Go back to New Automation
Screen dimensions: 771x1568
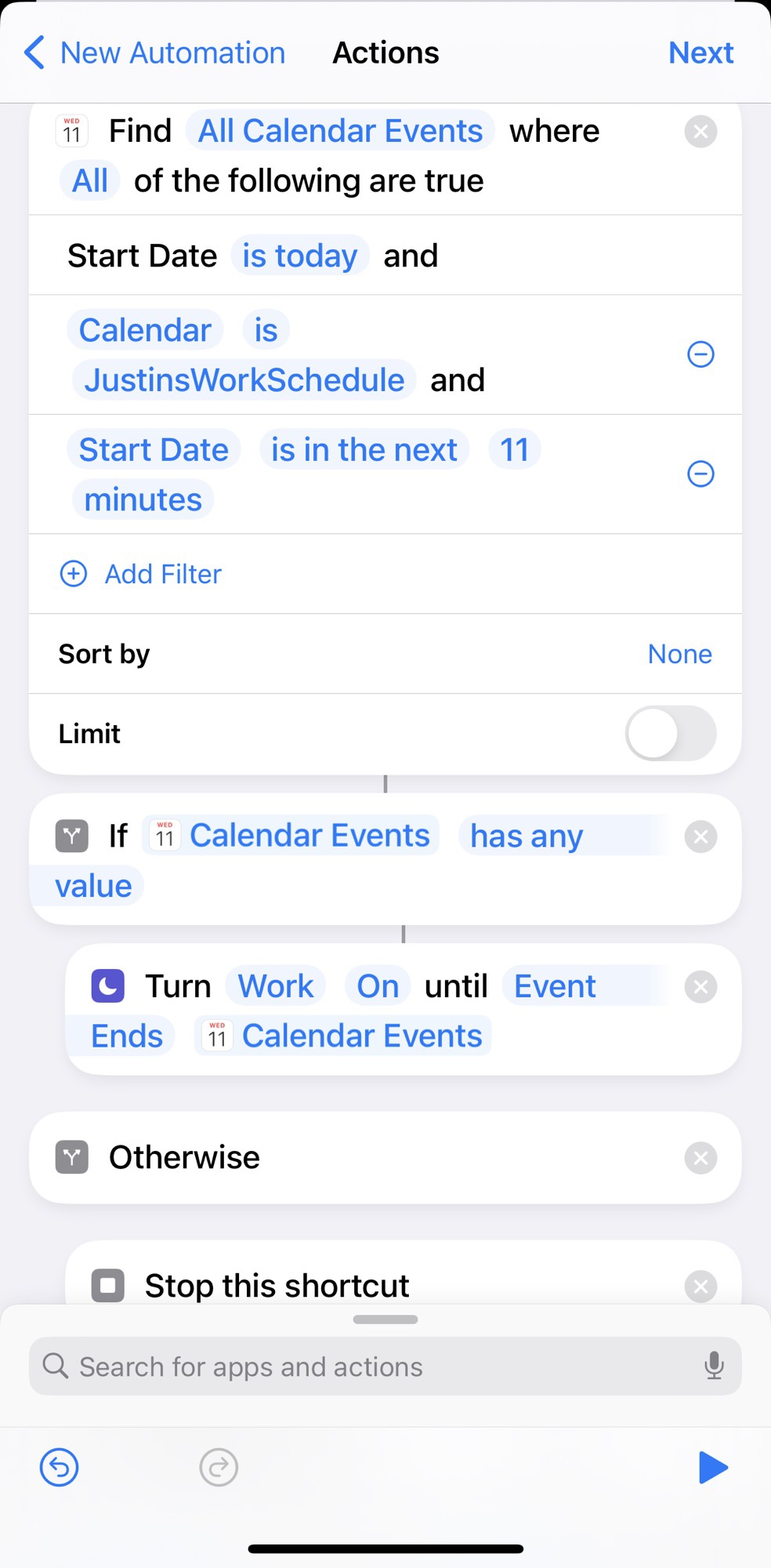pyautogui.click(x=154, y=53)
